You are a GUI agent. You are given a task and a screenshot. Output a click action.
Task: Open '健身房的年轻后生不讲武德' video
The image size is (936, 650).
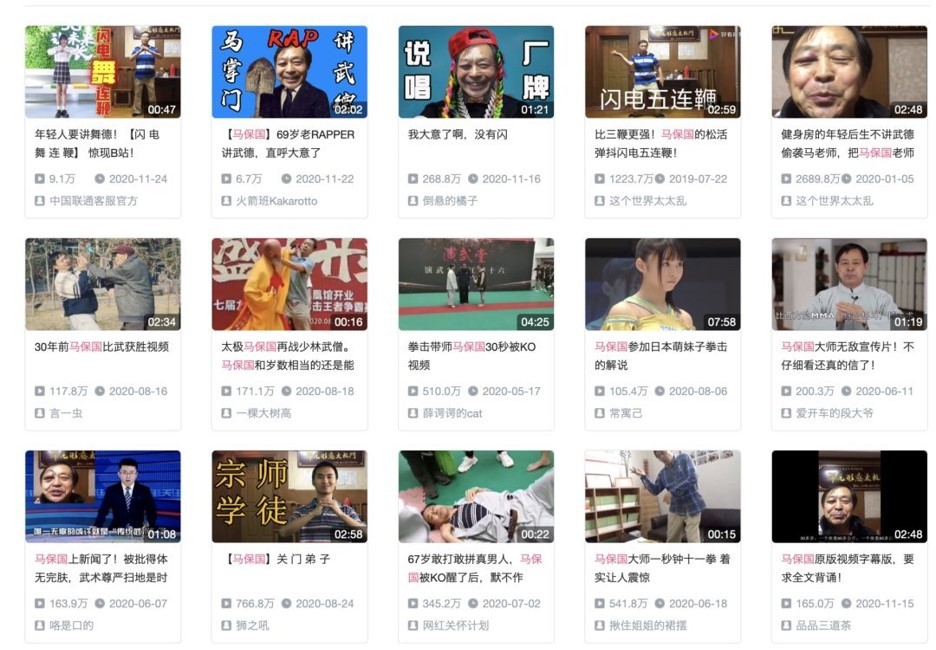pos(849,72)
